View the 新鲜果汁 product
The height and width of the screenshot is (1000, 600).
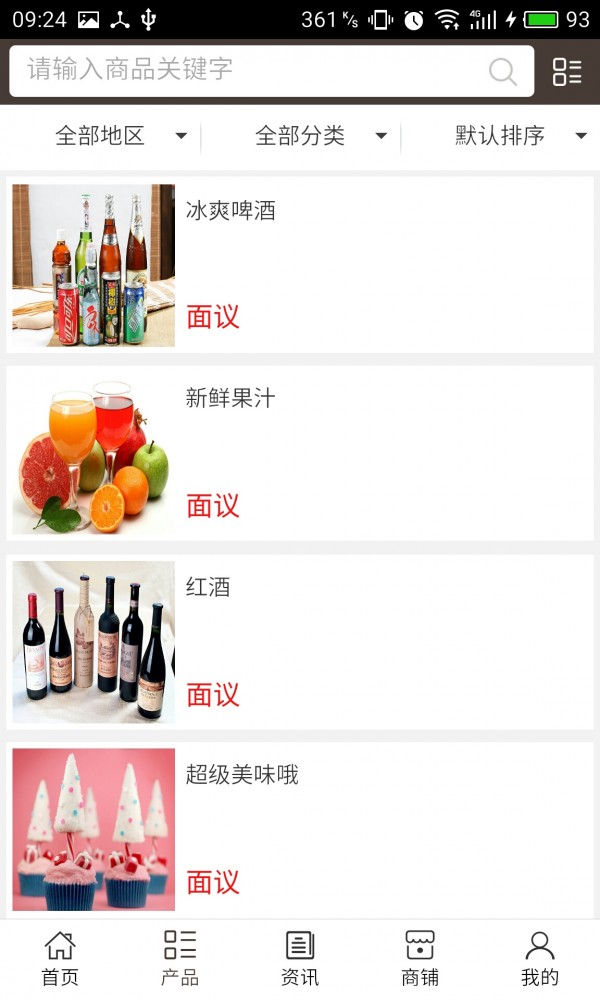tap(300, 453)
